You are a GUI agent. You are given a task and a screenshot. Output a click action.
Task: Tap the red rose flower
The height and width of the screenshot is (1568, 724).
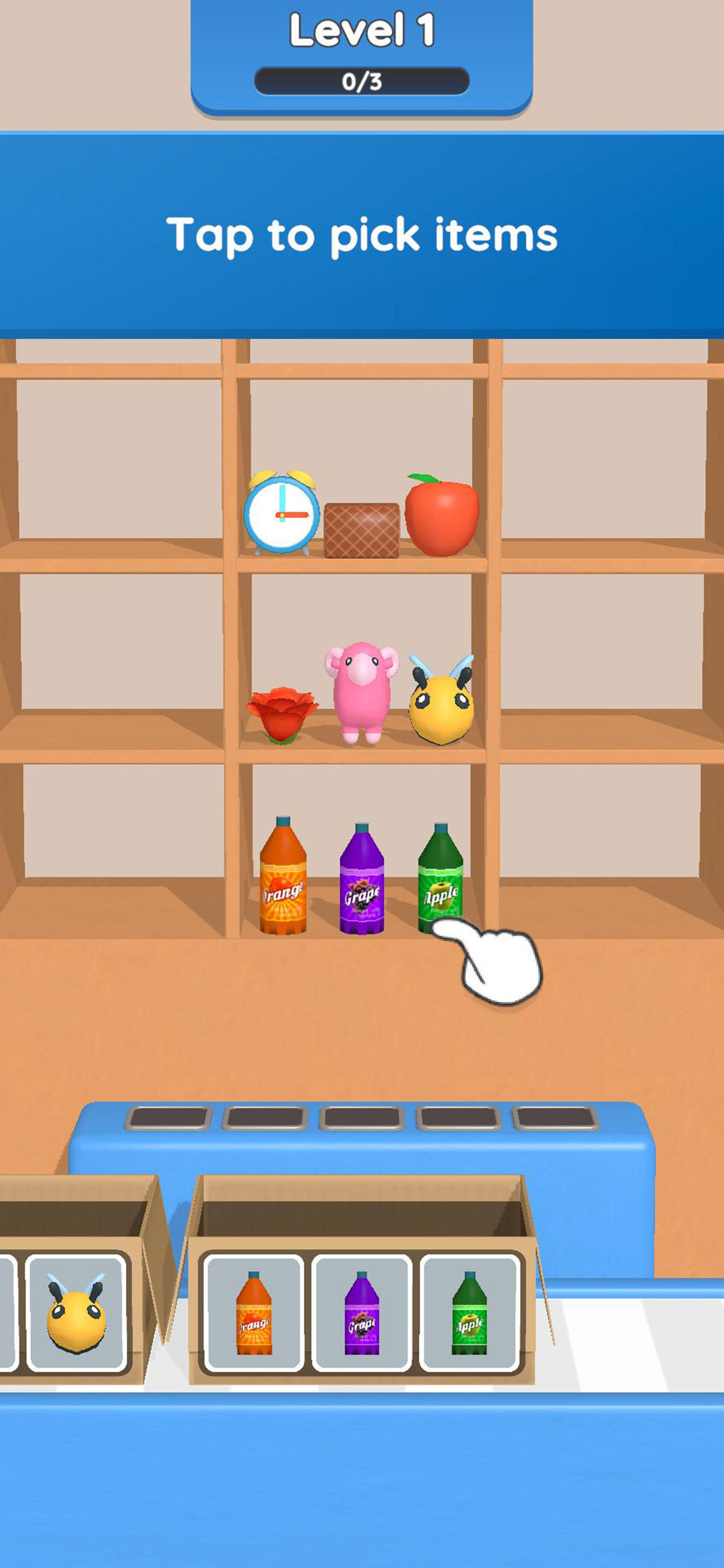coord(282,715)
